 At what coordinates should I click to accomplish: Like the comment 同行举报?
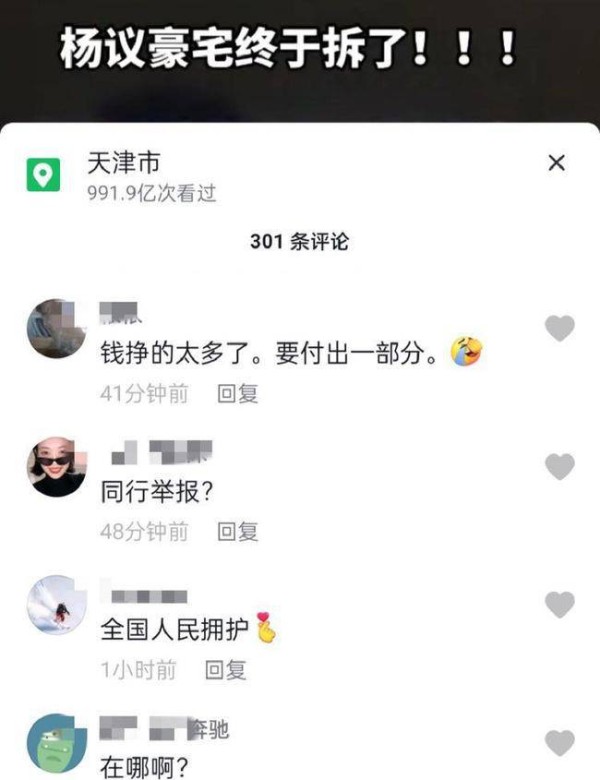560,466
